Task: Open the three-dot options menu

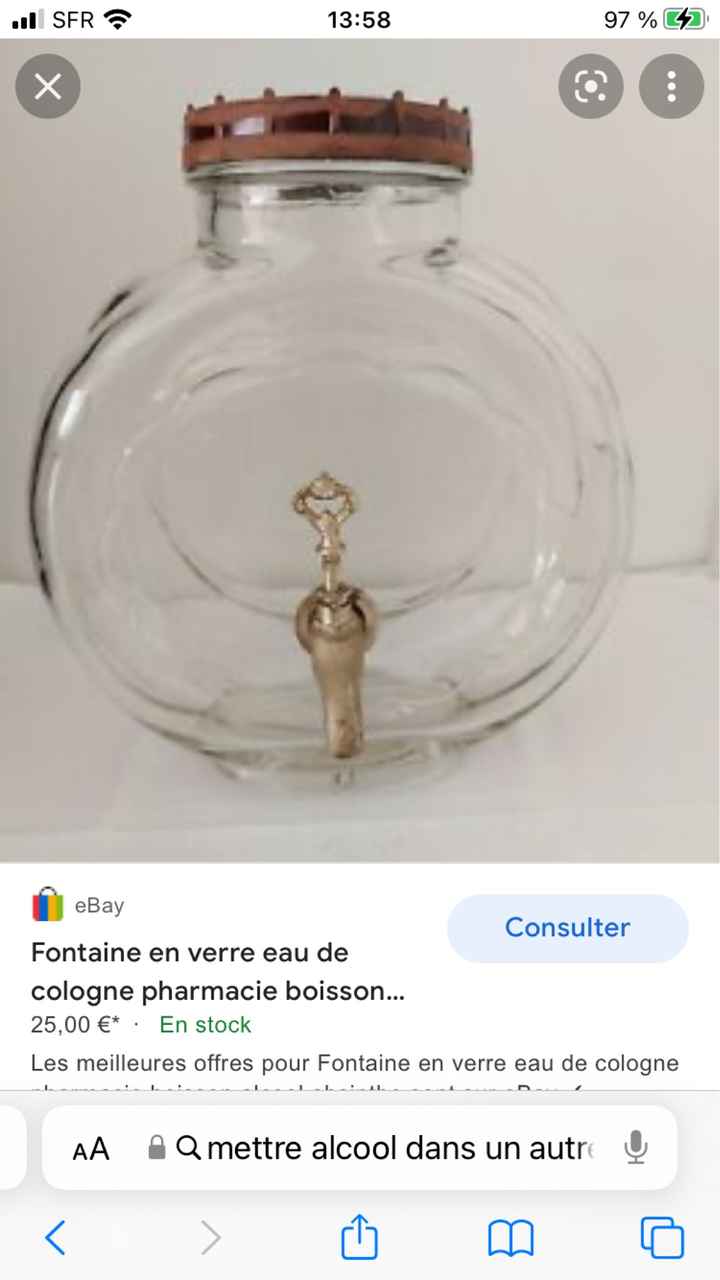Action: [671, 86]
